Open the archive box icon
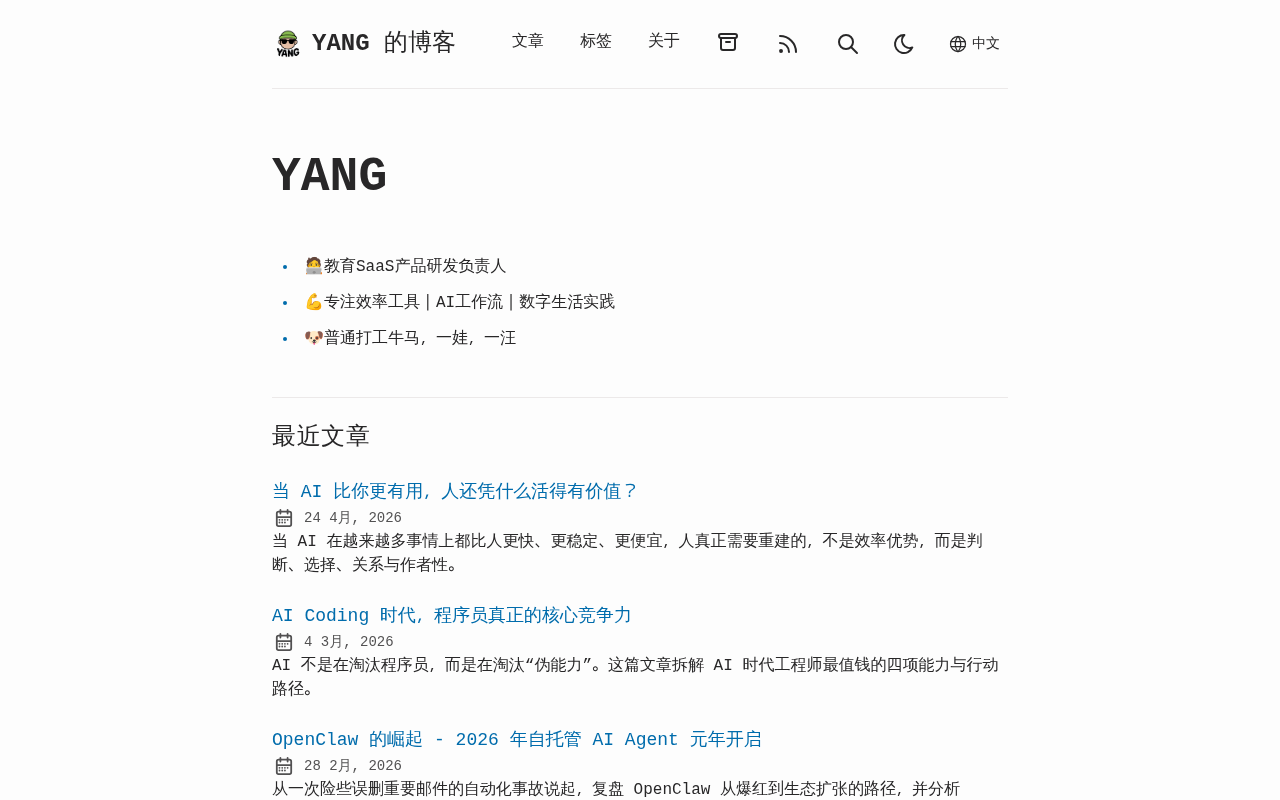Screen dimensions: 1280x800 click(x=728, y=42)
